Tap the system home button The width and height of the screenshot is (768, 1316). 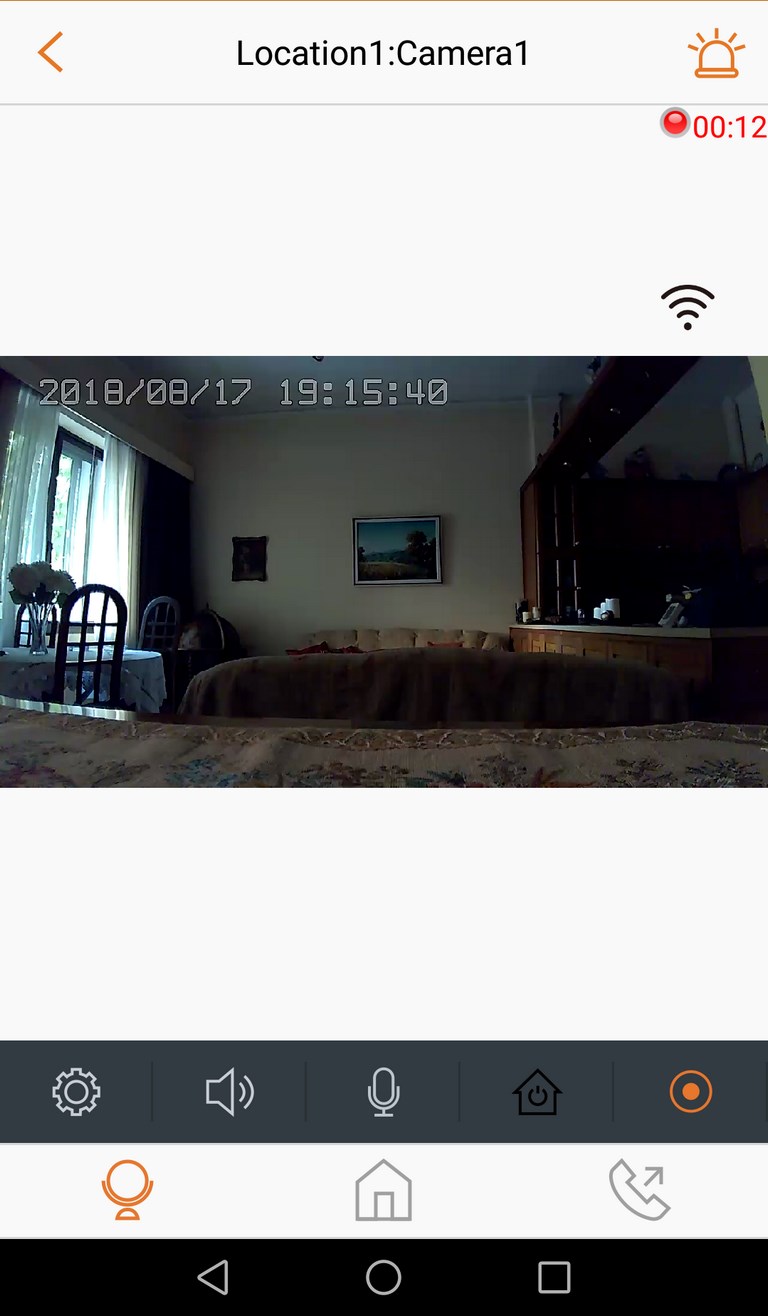pos(384,1277)
